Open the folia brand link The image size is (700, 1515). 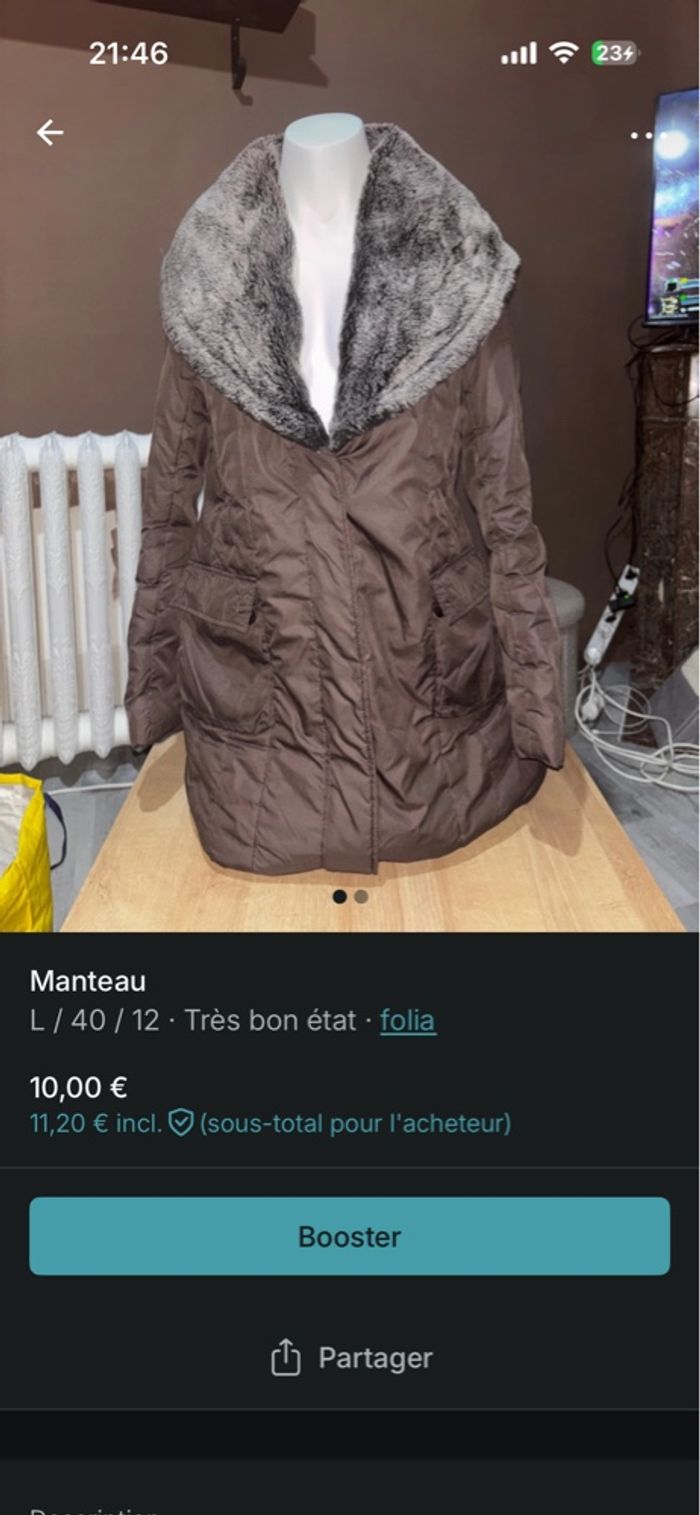pyautogui.click(x=407, y=1021)
